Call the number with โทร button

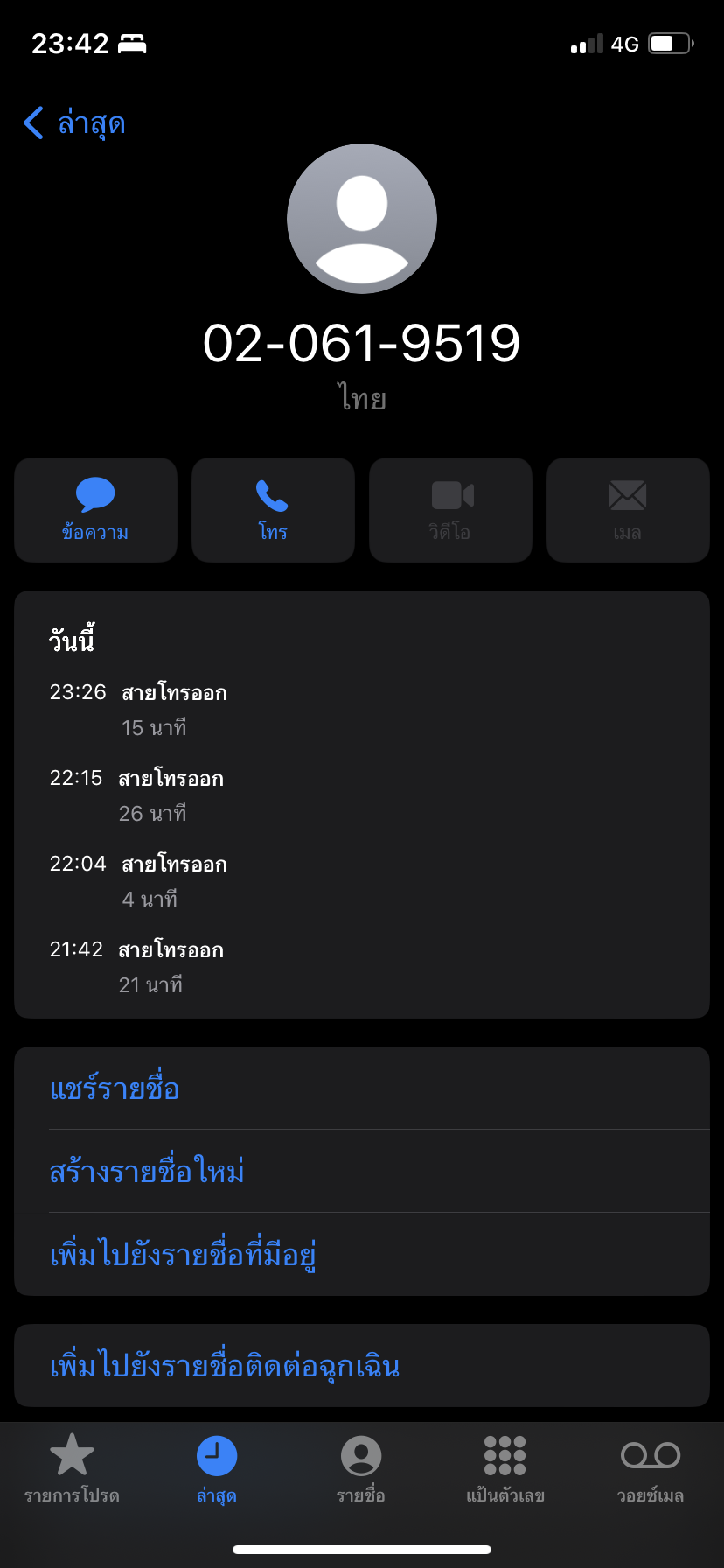[x=273, y=510]
